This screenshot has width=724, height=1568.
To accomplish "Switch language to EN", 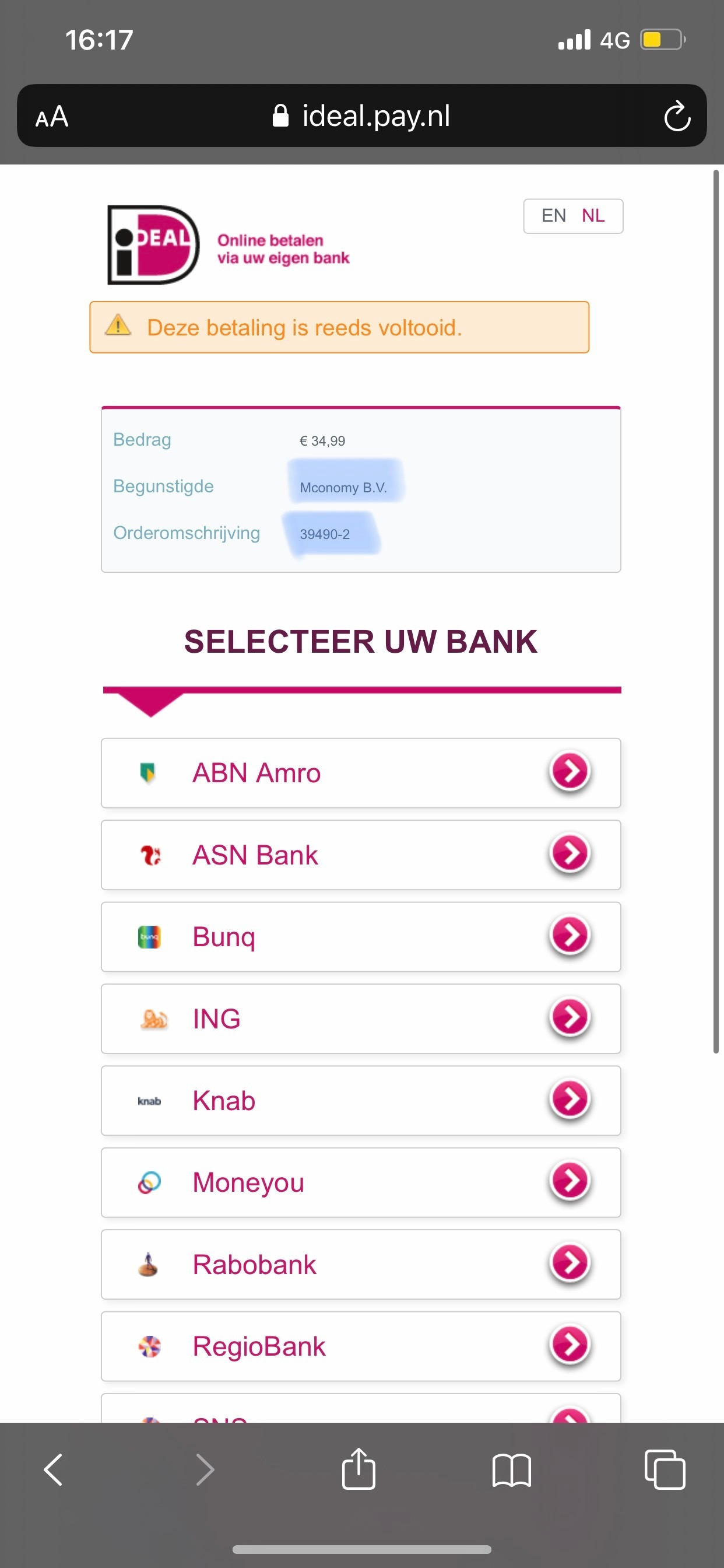I will (554, 215).
